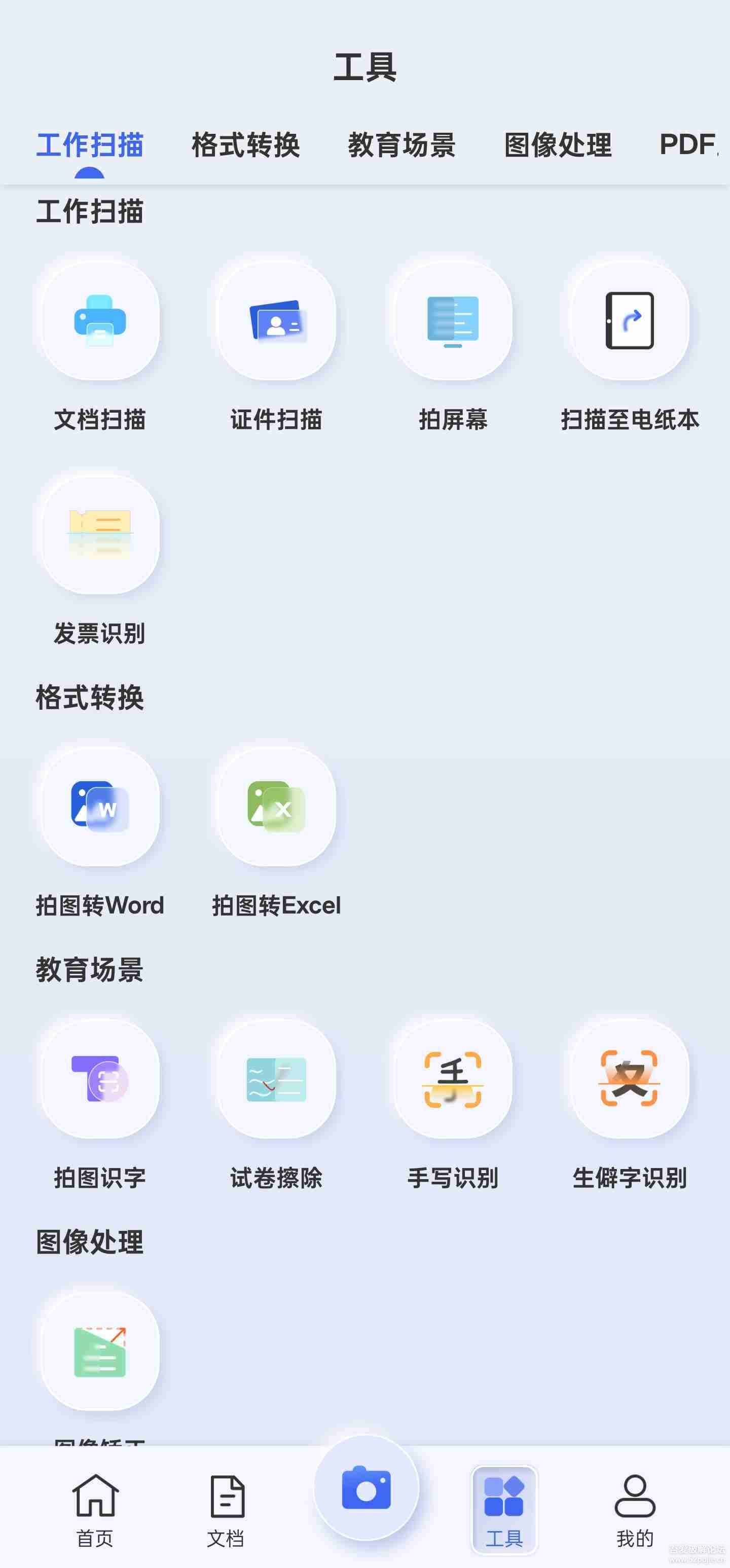Open 生僻字识别 rare character tool

click(x=630, y=1079)
